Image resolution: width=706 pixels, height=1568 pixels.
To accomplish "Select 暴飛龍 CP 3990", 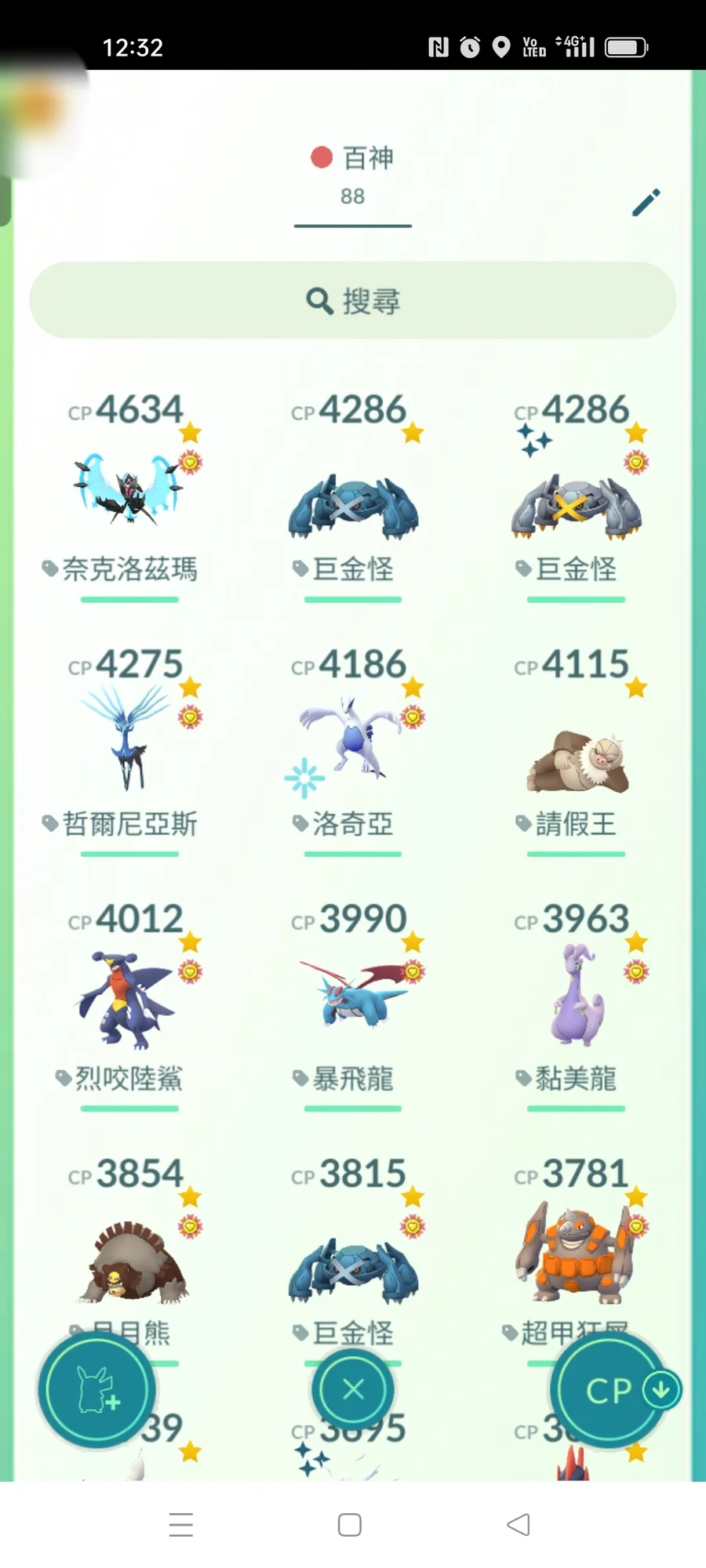I will tap(353, 1000).
